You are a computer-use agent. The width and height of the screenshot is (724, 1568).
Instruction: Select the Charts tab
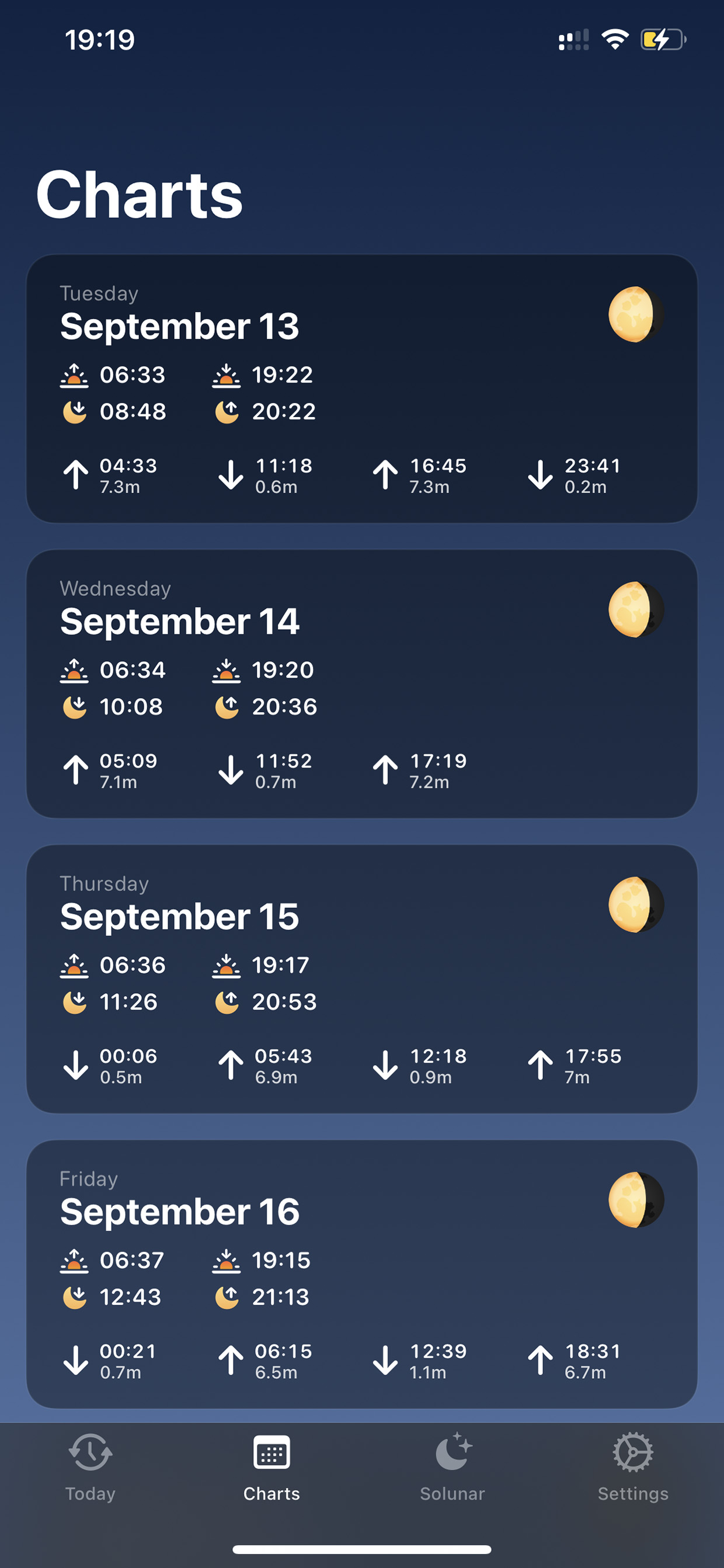271,1468
